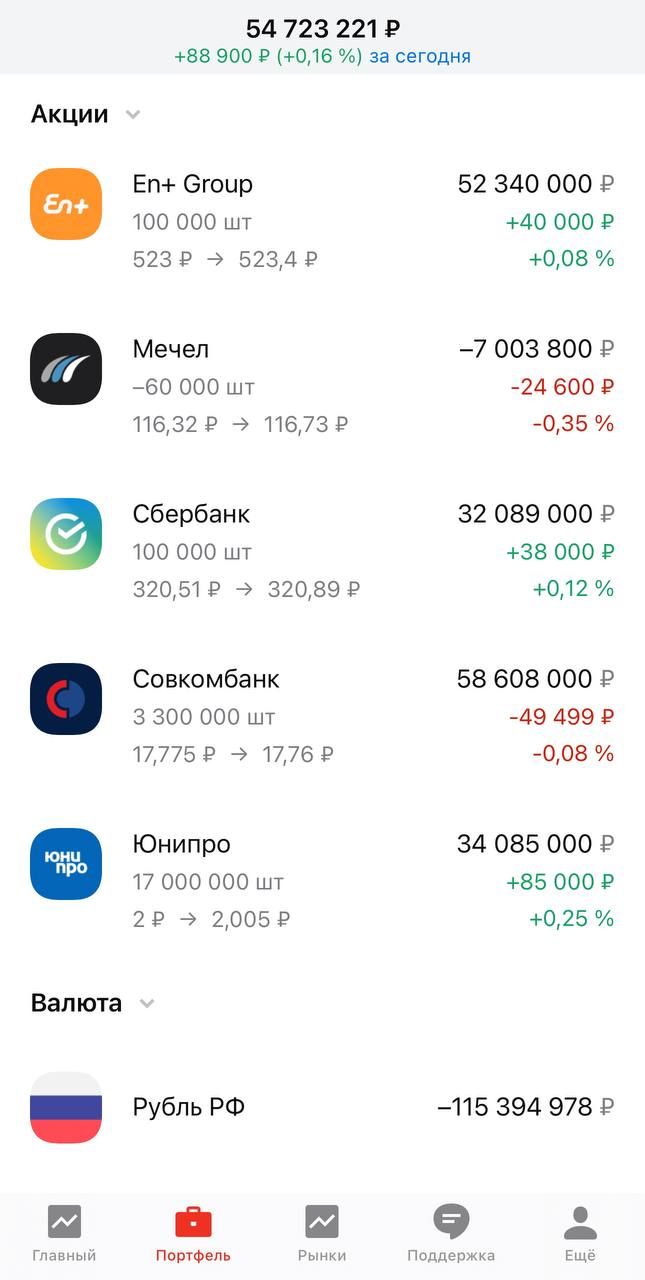This screenshot has width=645, height=1280.
Task: Open the Рубль РФ currency row
Action: tap(322, 1107)
